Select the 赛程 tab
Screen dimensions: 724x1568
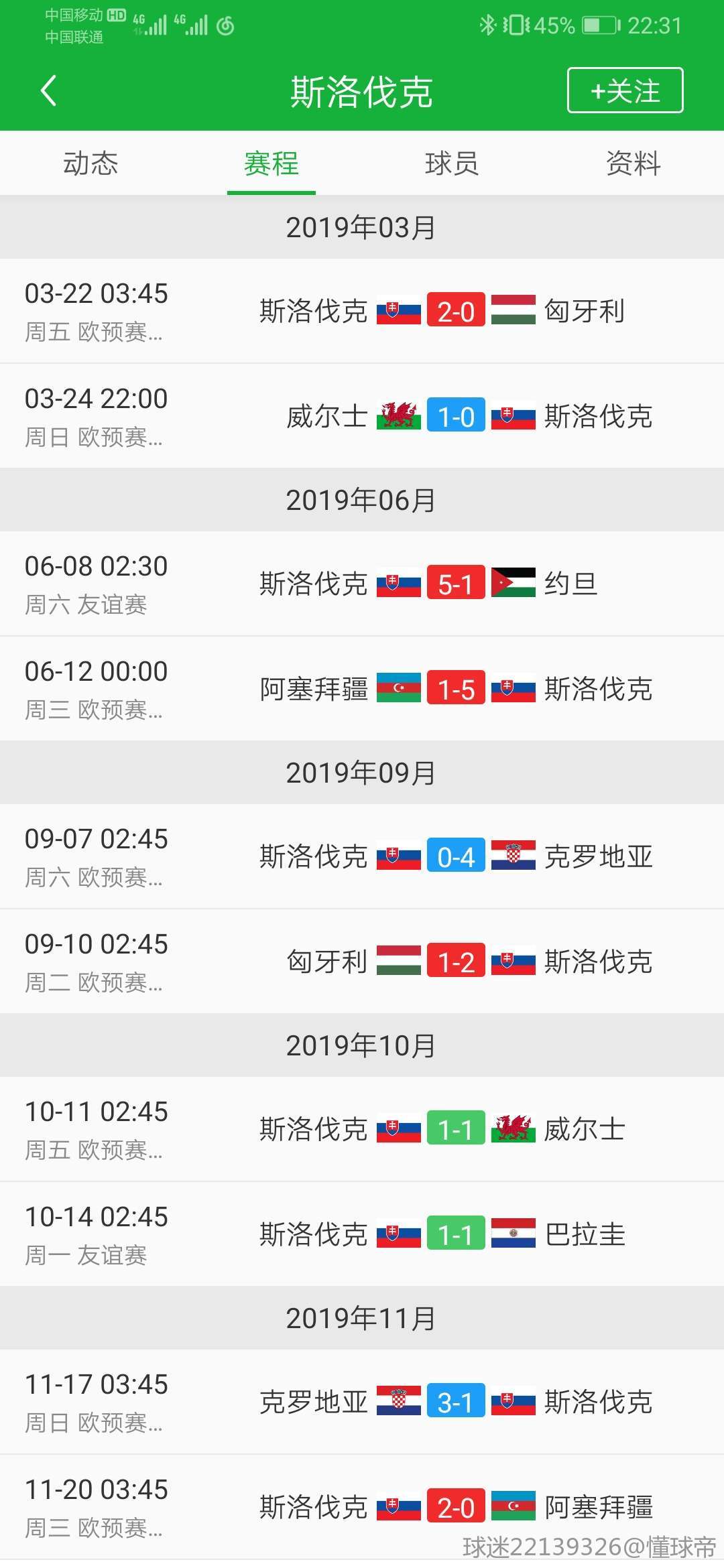271,163
